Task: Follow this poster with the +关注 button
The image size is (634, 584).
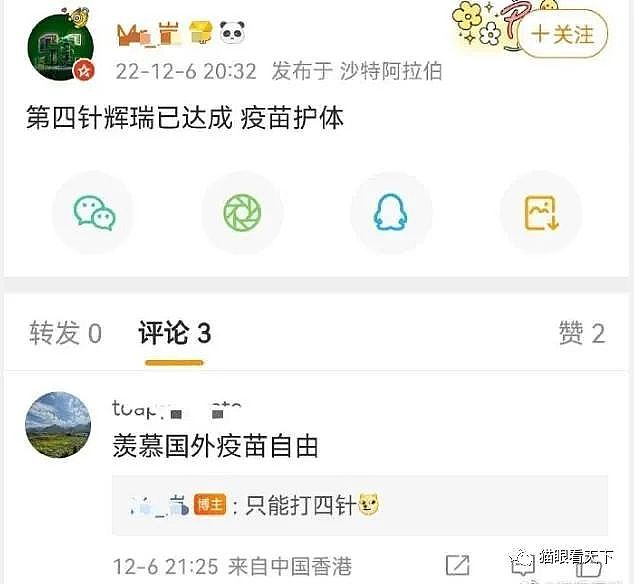Action: [562, 34]
